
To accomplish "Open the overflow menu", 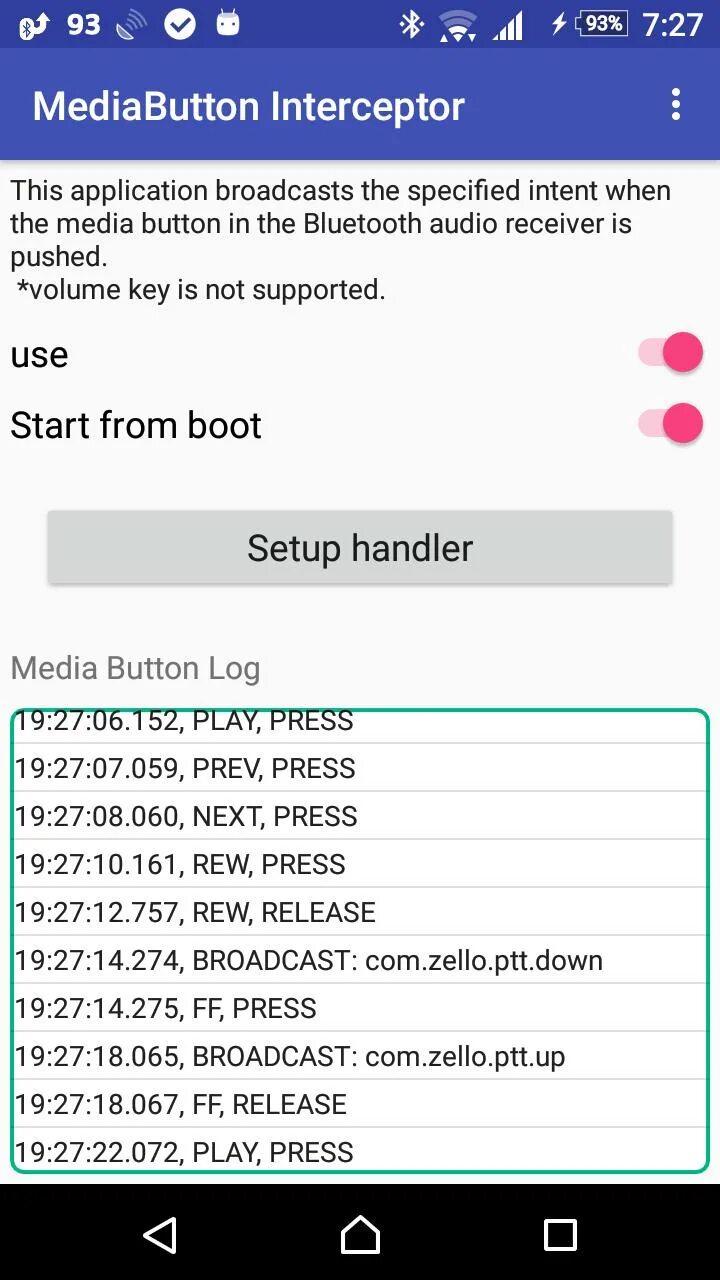I will pyautogui.click(x=676, y=105).
